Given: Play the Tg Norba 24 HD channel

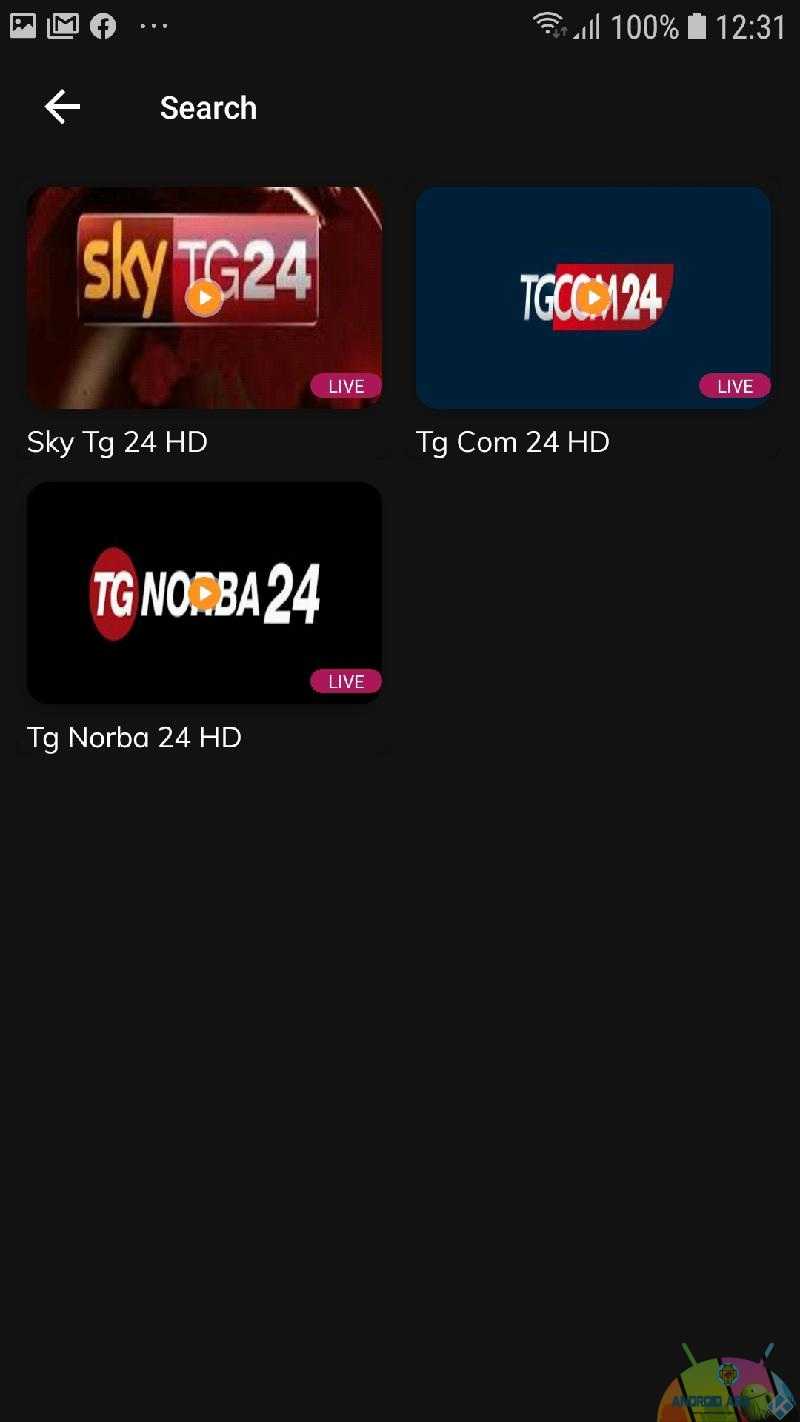Looking at the screenshot, I should (x=204, y=593).
